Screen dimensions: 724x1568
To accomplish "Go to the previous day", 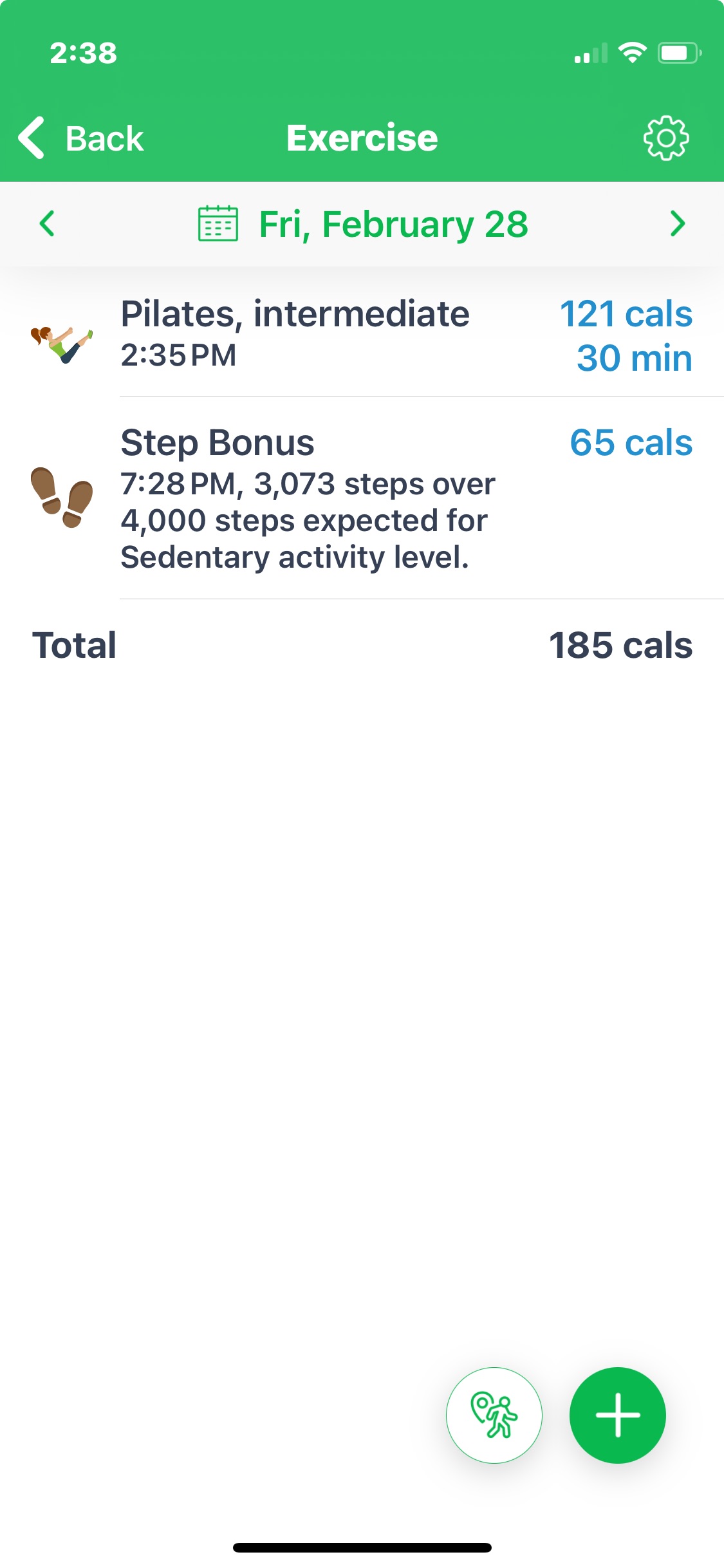I will [x=47, y=224].
